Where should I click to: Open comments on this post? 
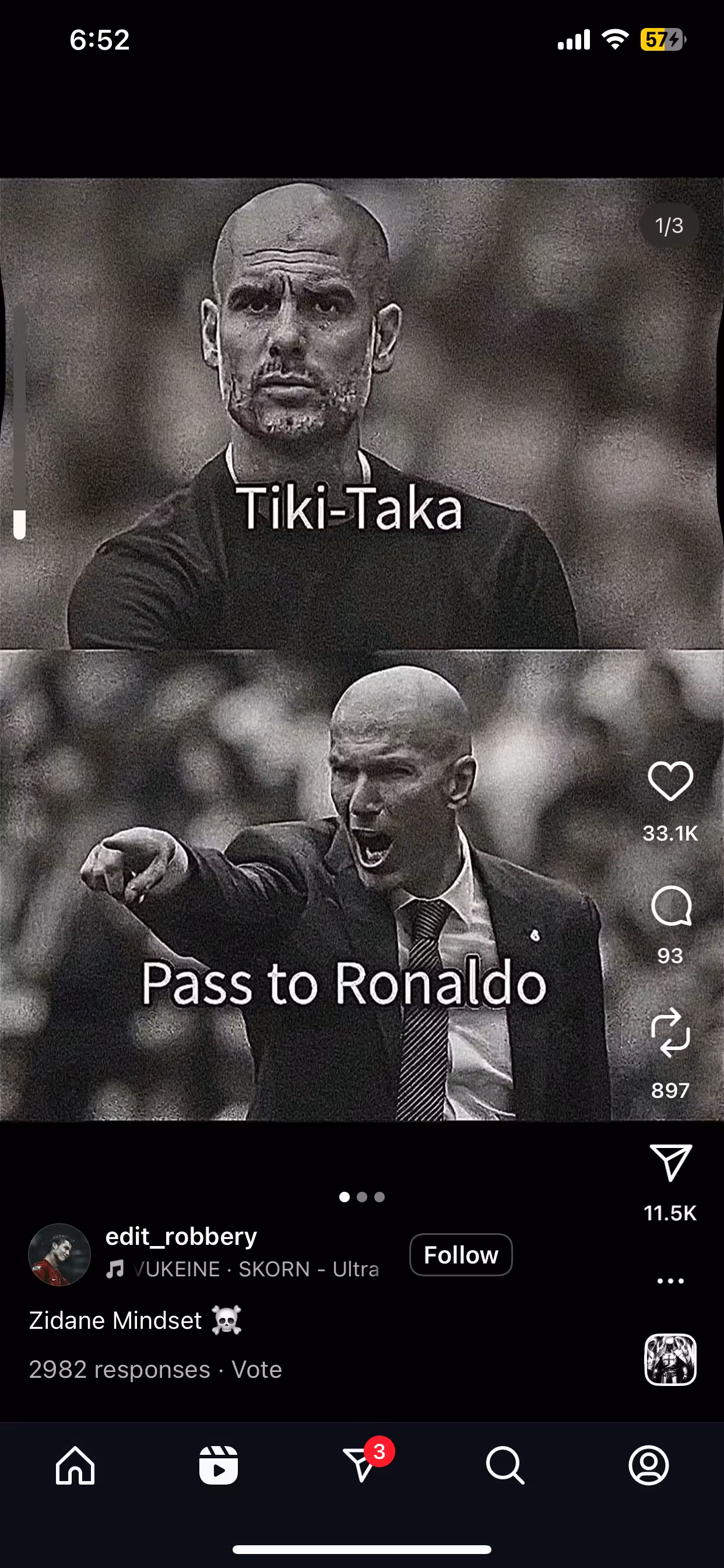click(x=670, y=906)
